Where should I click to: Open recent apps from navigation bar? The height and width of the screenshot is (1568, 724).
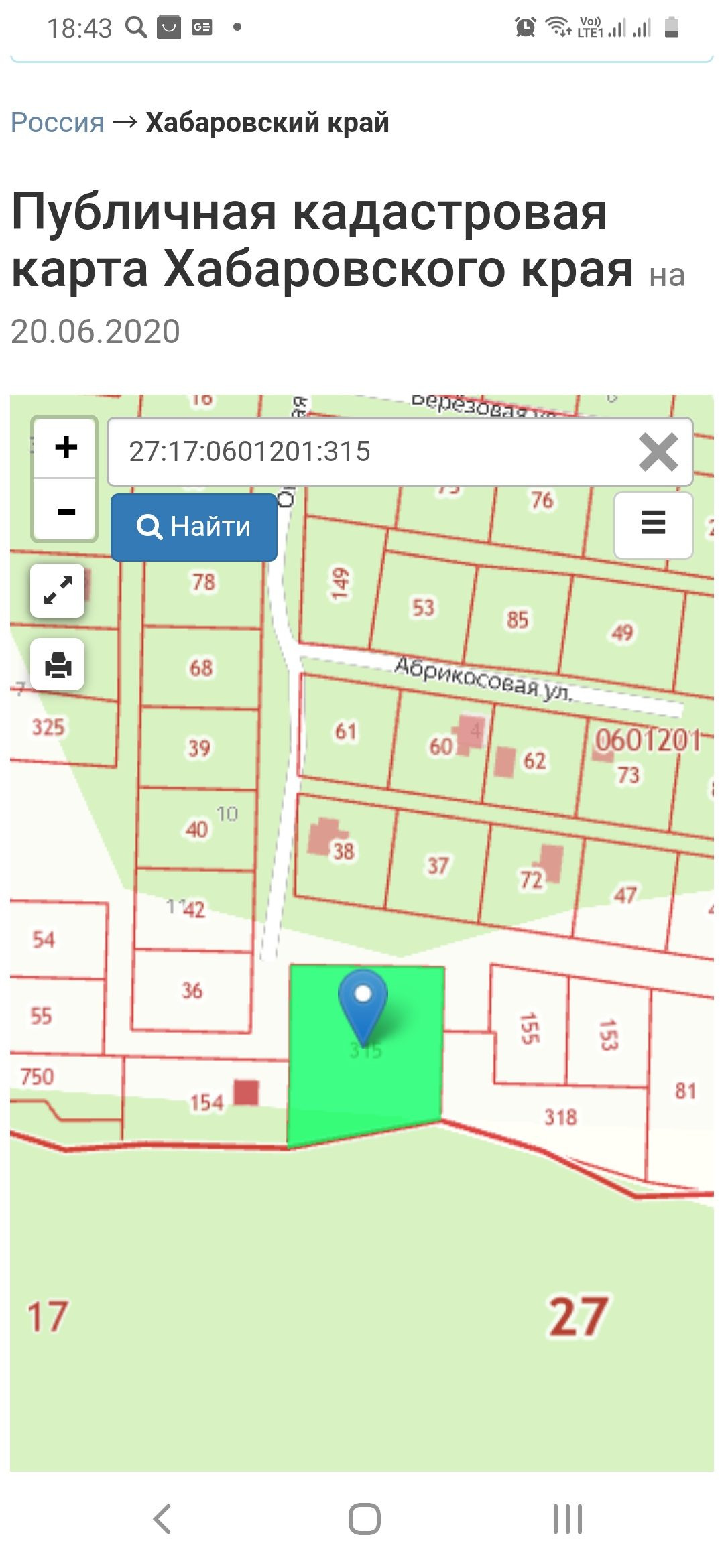click(x=567, y=1518)
